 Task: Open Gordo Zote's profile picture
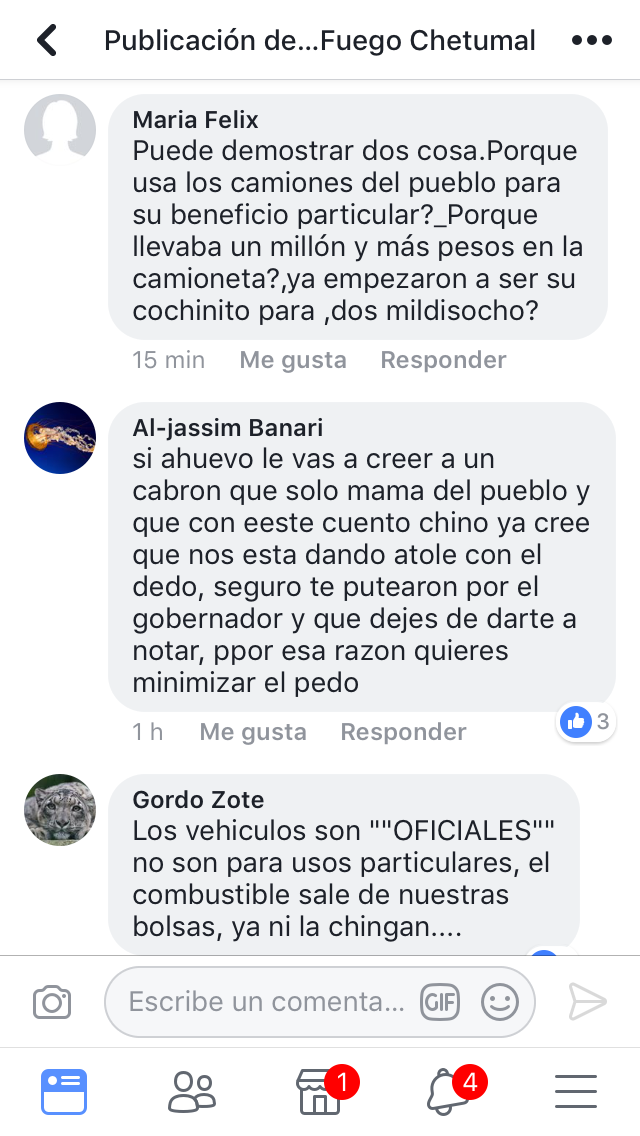tap(60, 810)
